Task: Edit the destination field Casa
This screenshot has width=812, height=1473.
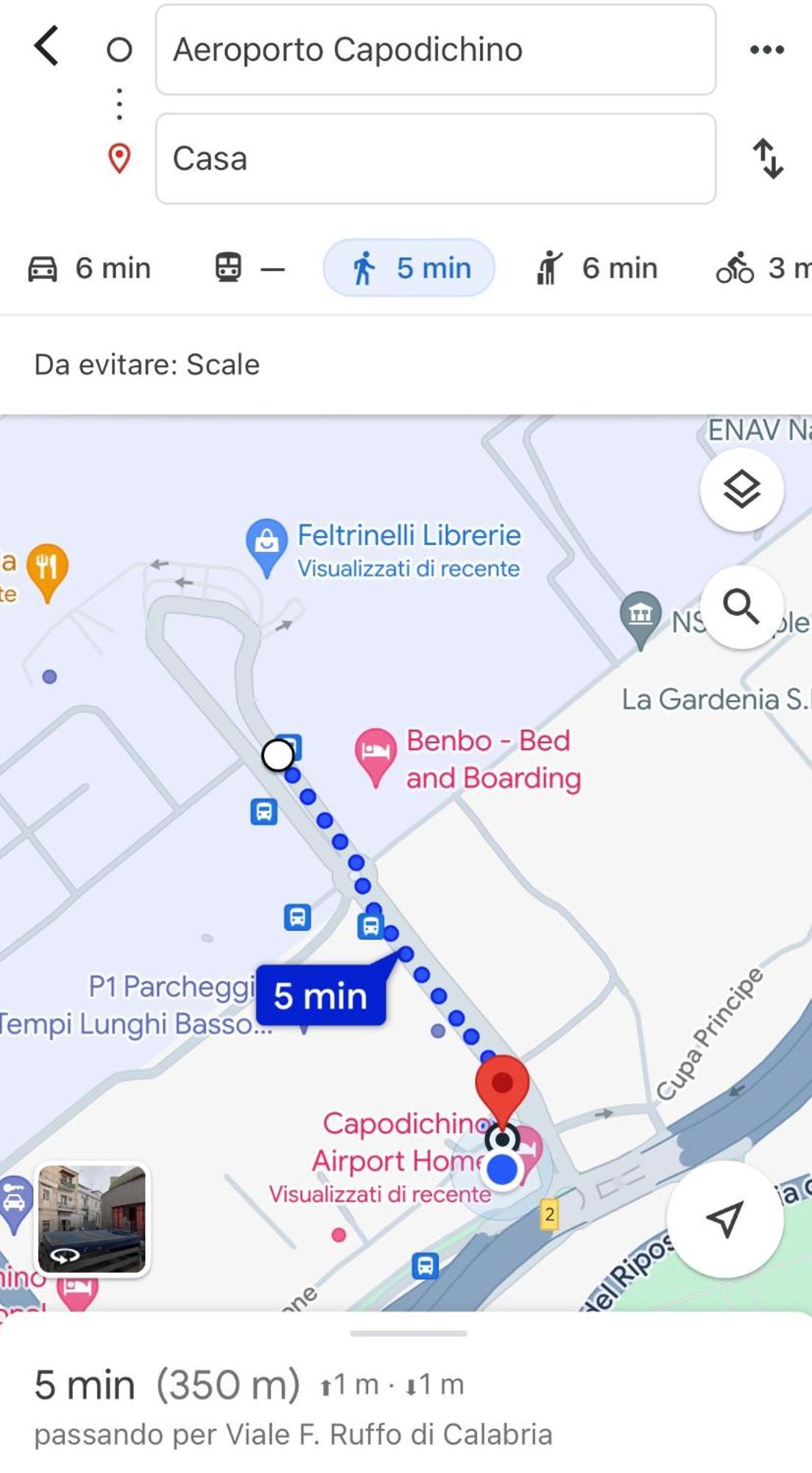Action: coord(435,159)
